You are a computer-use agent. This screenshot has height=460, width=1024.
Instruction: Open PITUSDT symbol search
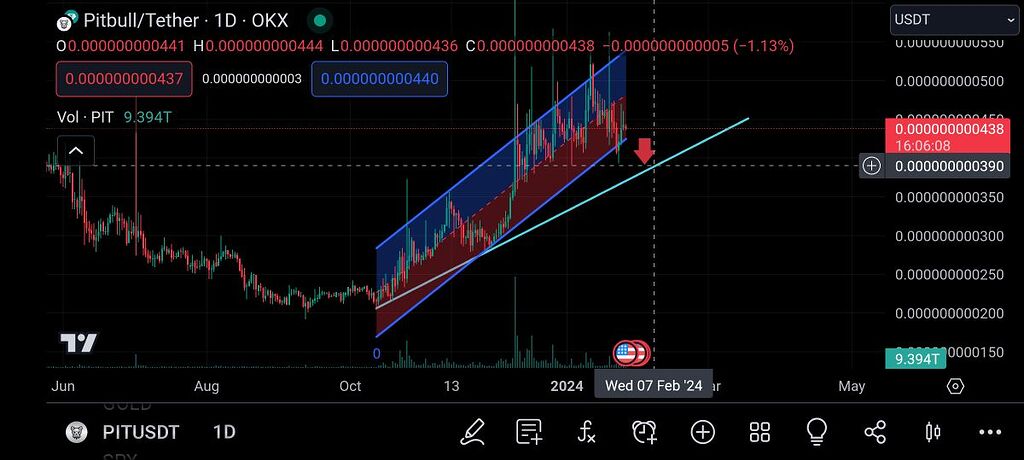coord(140,432)
